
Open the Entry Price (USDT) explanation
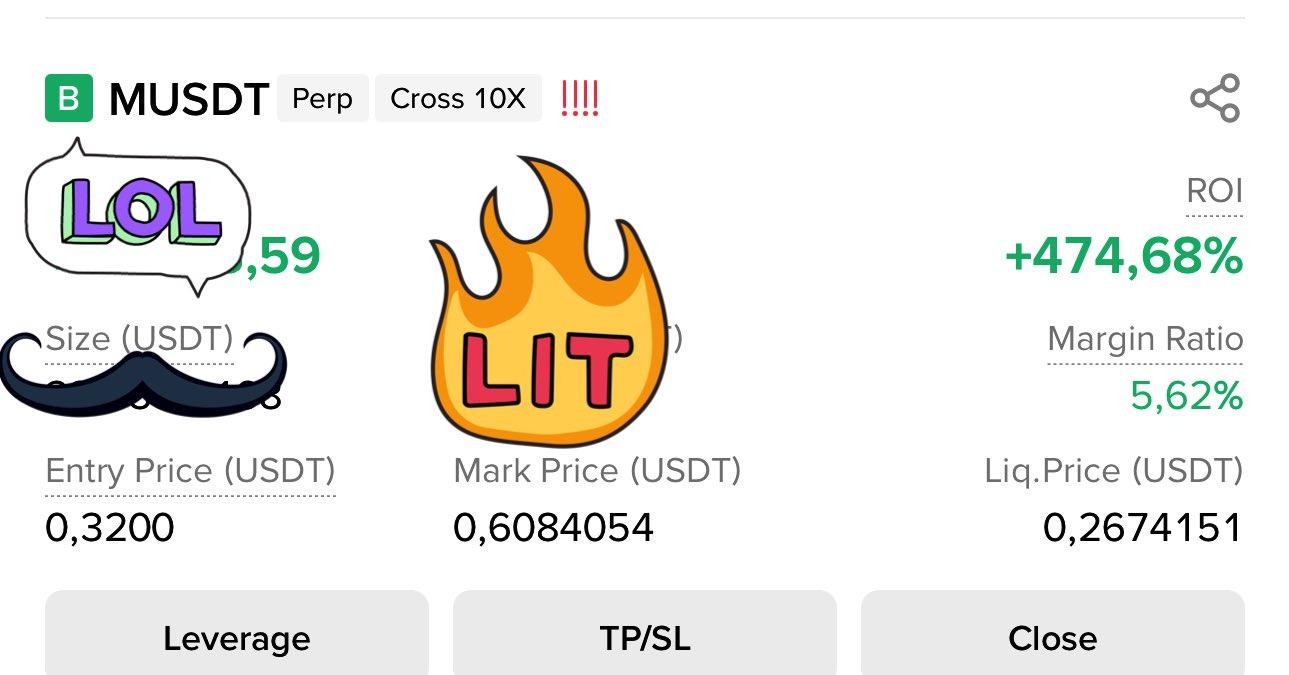point(190,471)
